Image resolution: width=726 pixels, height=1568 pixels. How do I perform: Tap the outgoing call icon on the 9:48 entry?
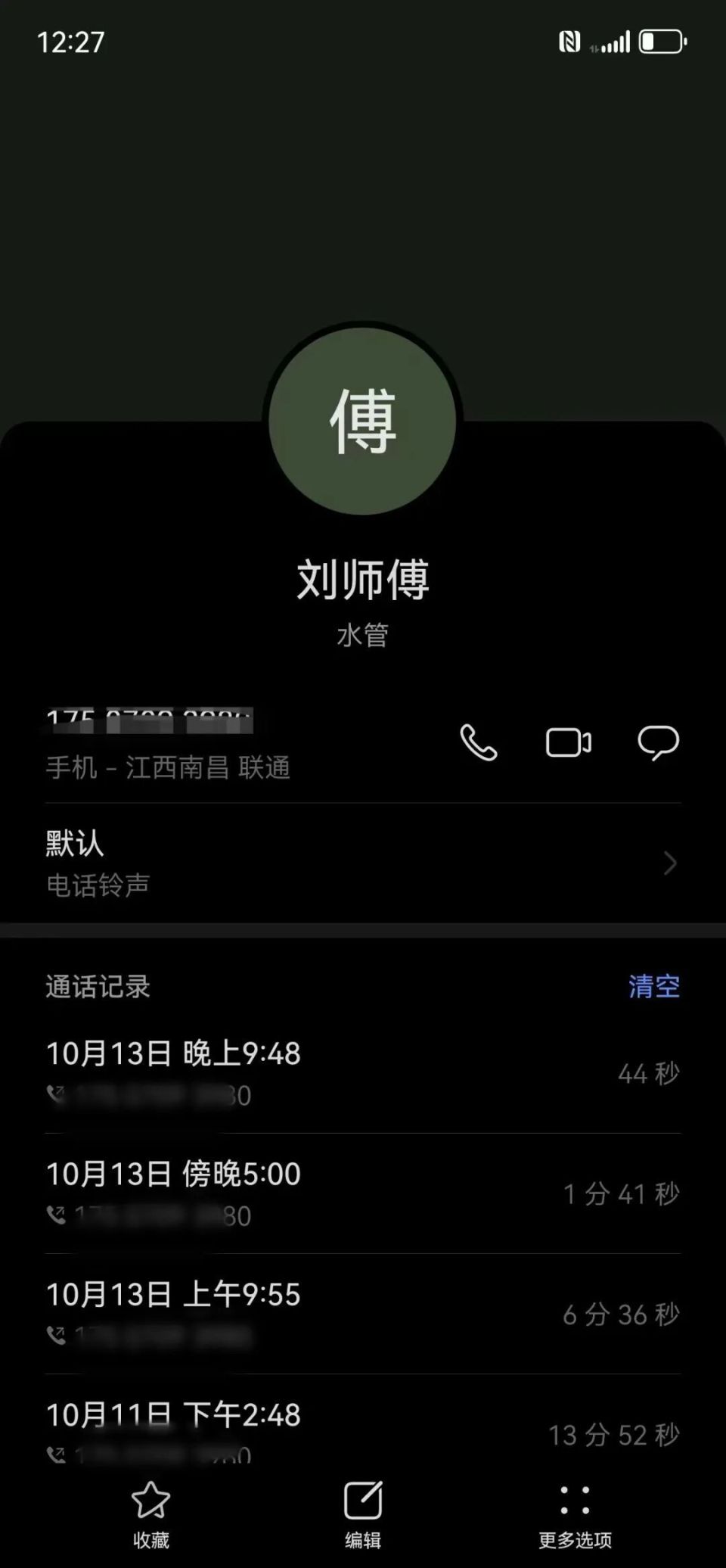click(x=57, y=1094)
